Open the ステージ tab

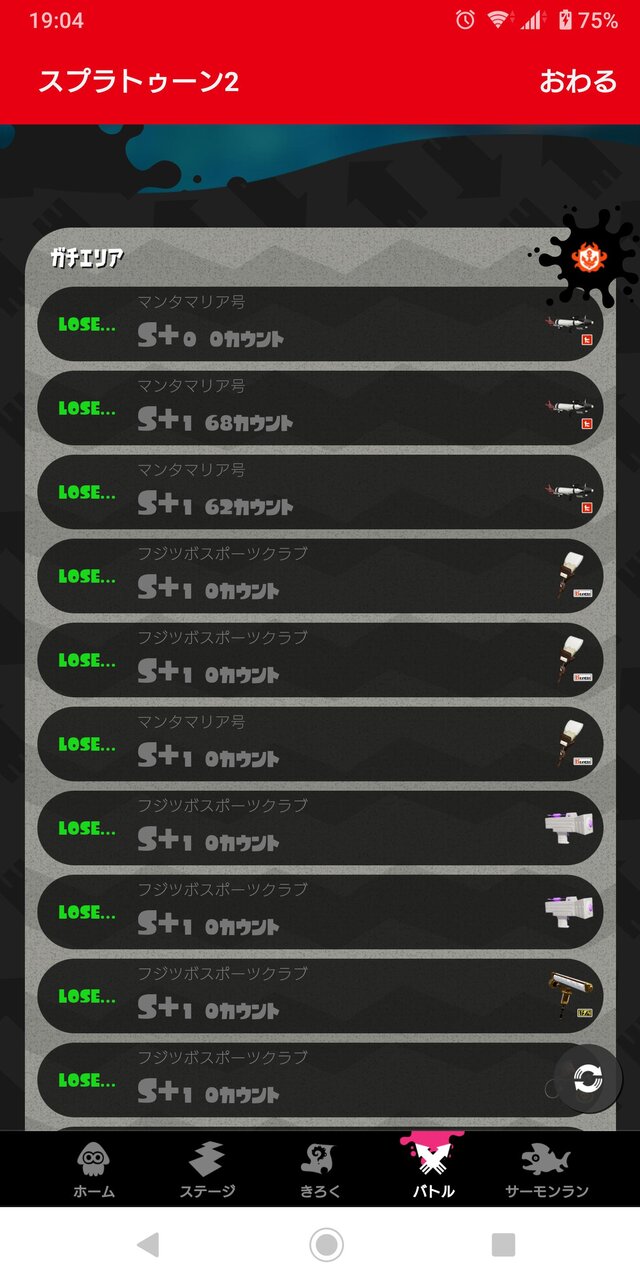click(x=207, y=1169)
